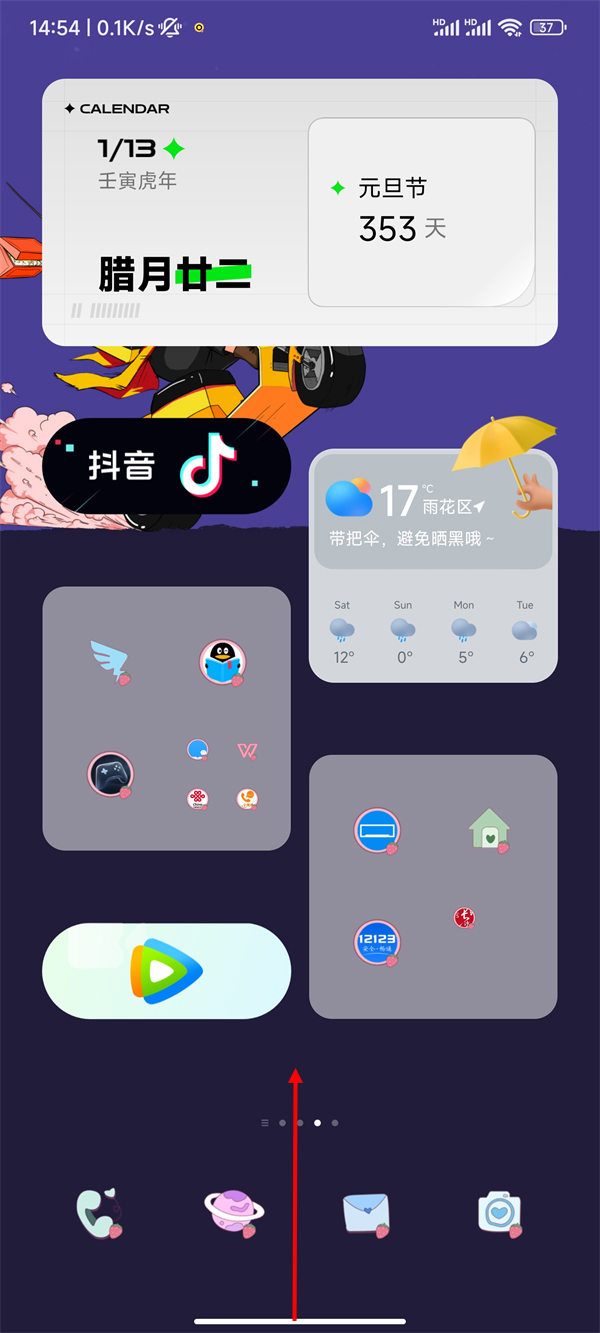Open the 抖音 (TikTok) shortcut
Viewport: 600px width, 1333px height.
pyautogui.click(x=166, y=466)
